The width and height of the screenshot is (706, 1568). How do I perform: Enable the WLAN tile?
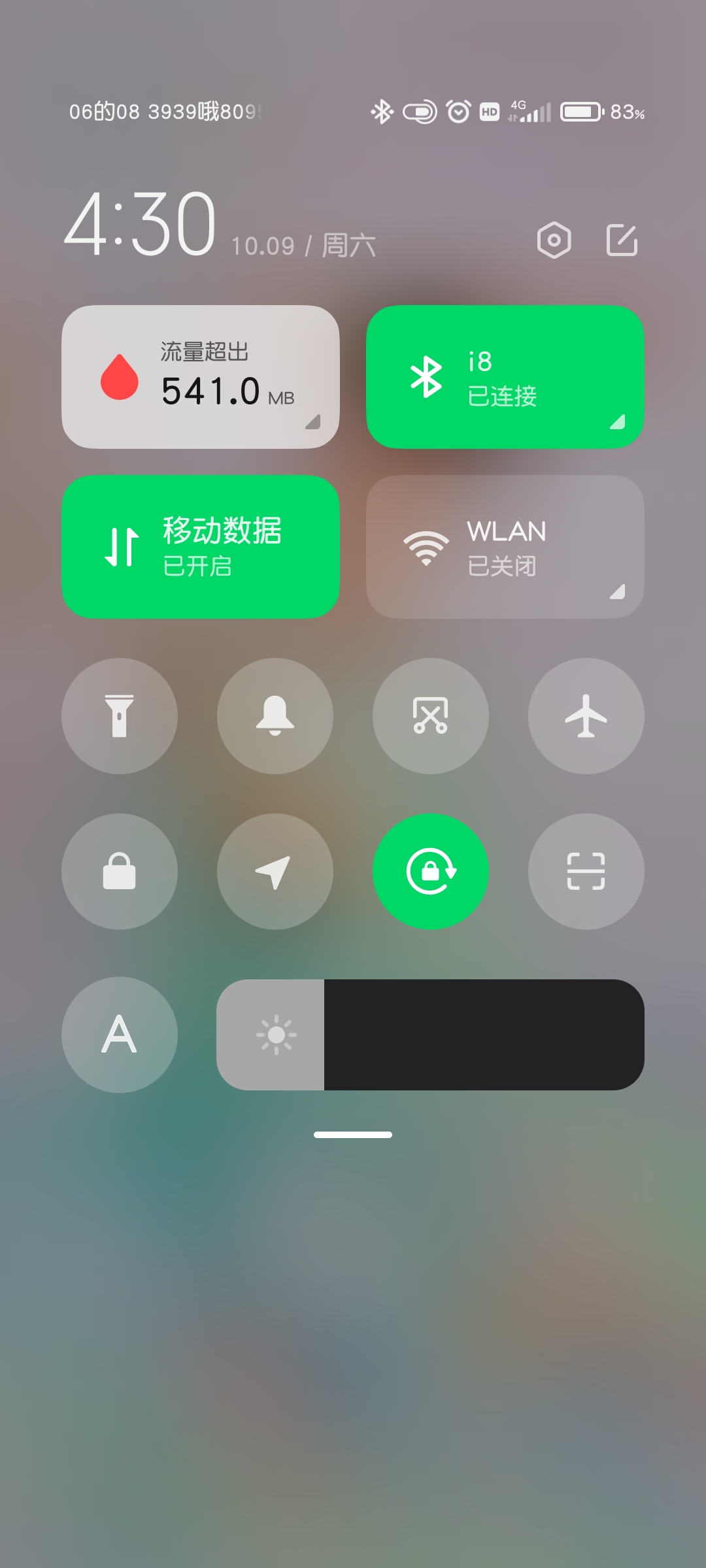tap(505, 547)
